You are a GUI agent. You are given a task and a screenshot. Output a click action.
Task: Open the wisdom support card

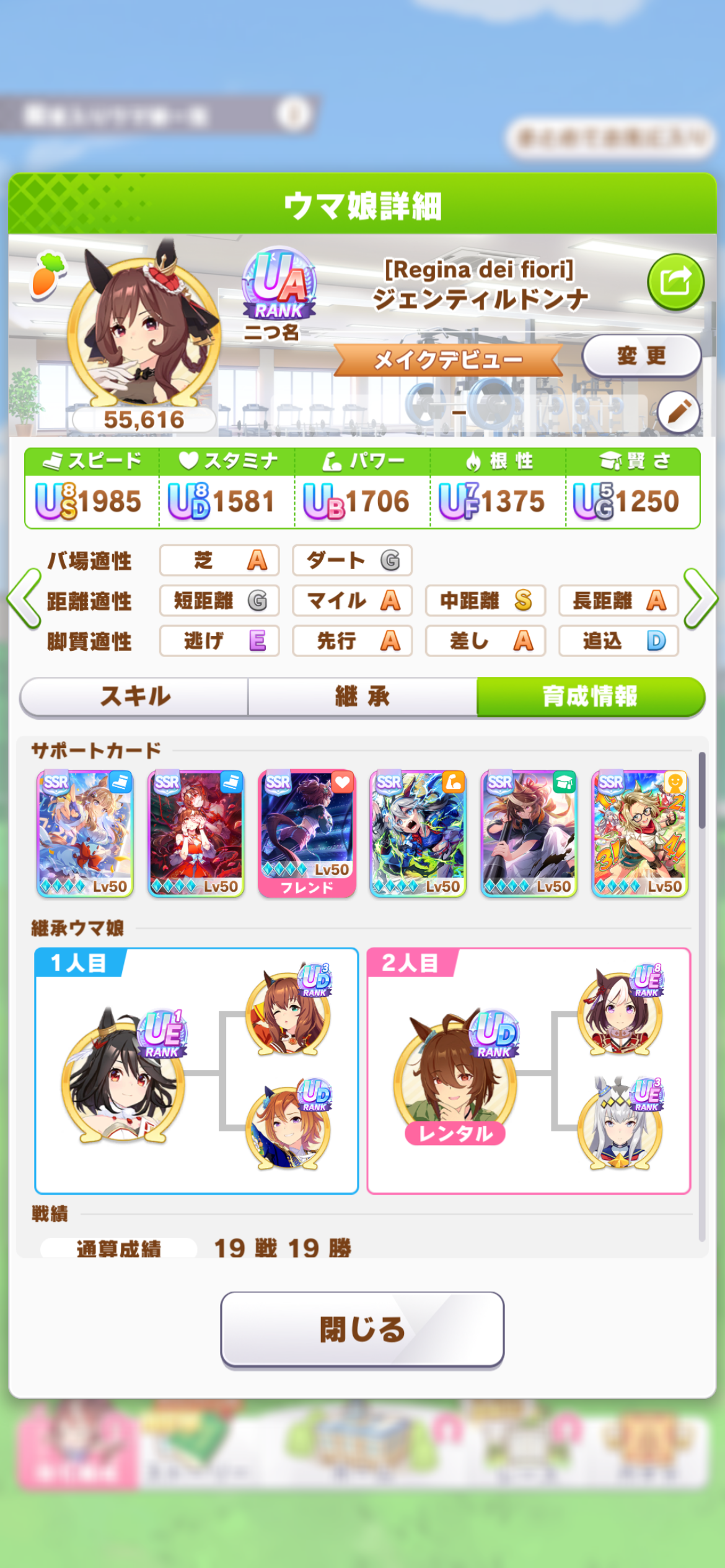(529, 834)
